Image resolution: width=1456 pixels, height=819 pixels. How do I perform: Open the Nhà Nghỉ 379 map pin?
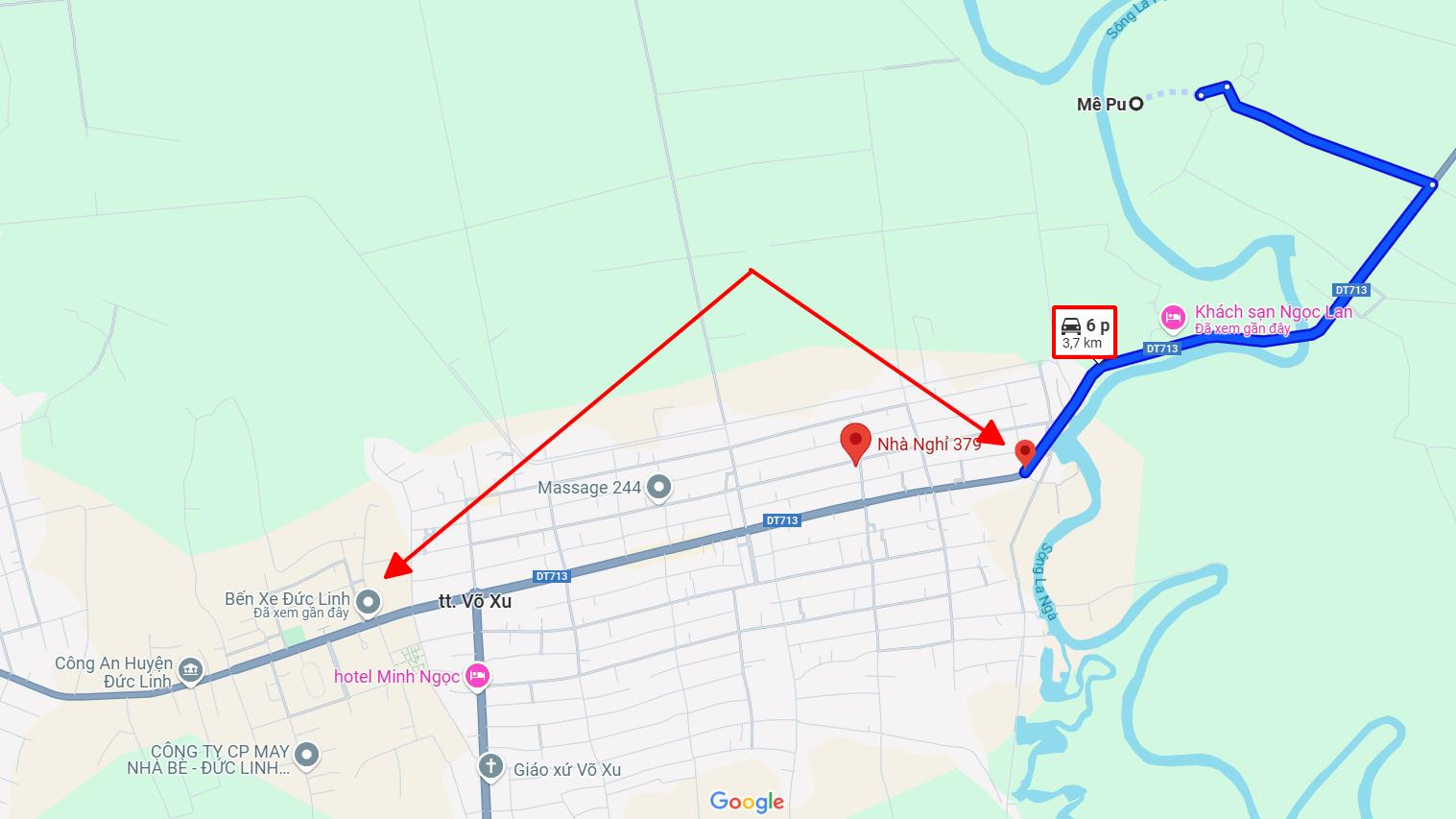[855, 442]
